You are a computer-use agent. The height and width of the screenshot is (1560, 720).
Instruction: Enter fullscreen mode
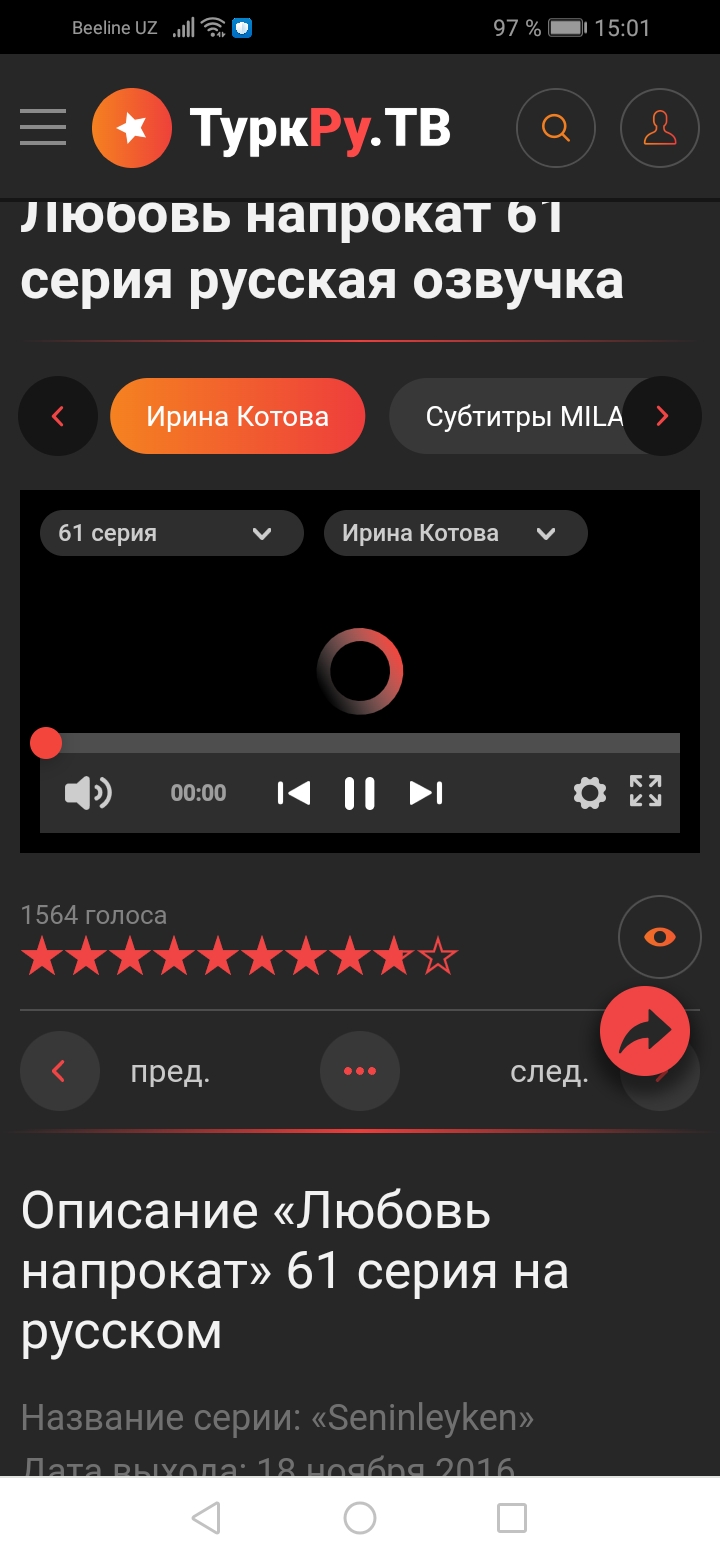646,791
